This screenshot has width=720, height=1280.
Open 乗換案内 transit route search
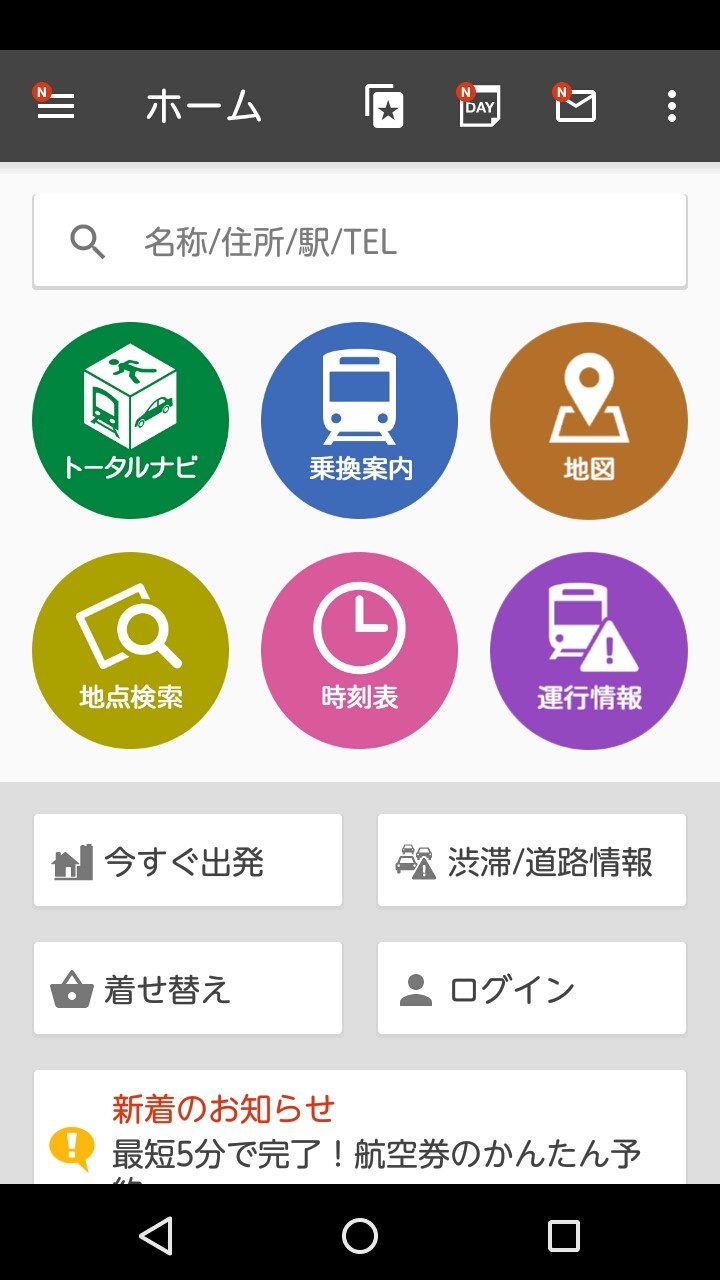359,420
